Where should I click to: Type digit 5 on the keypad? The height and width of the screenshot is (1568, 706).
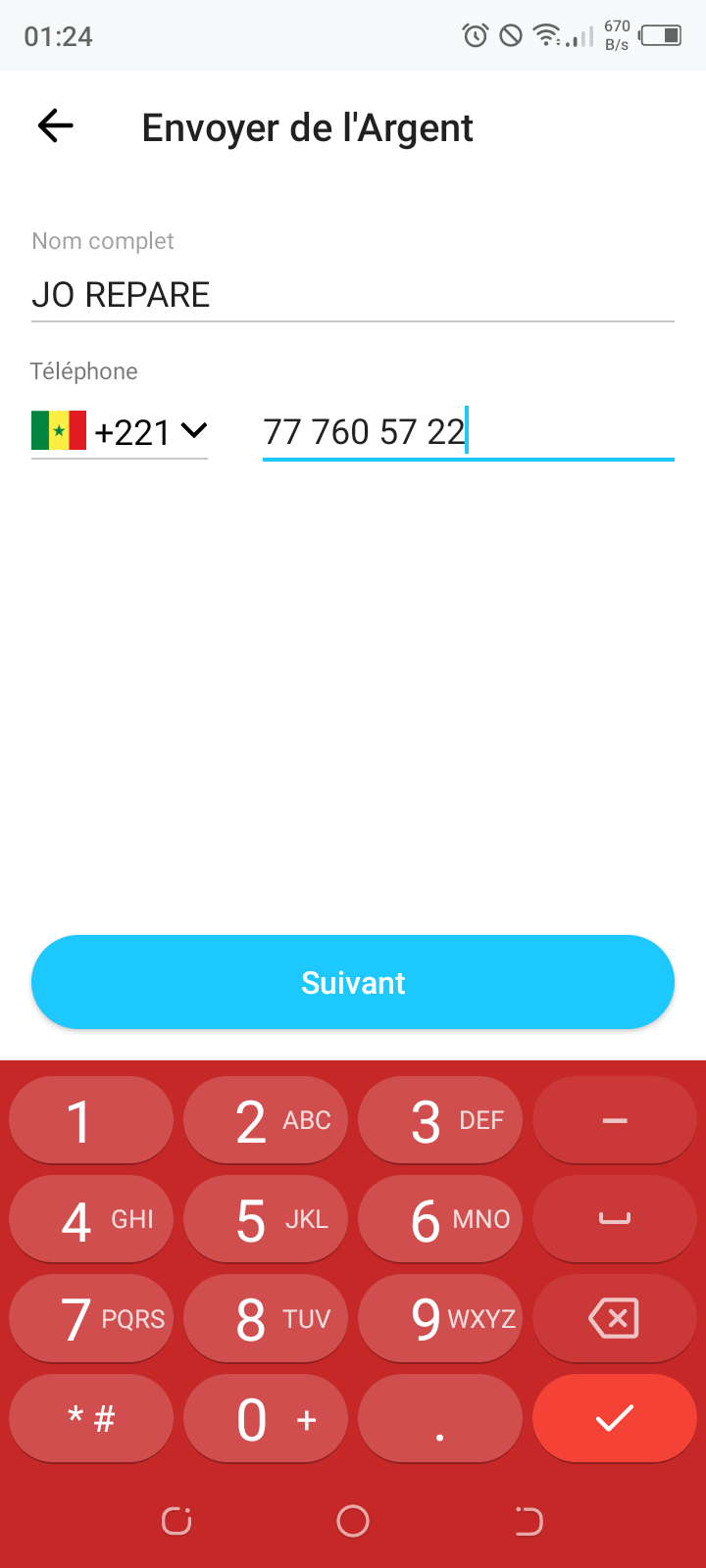pyautogui.click(x=266, y=1220)
